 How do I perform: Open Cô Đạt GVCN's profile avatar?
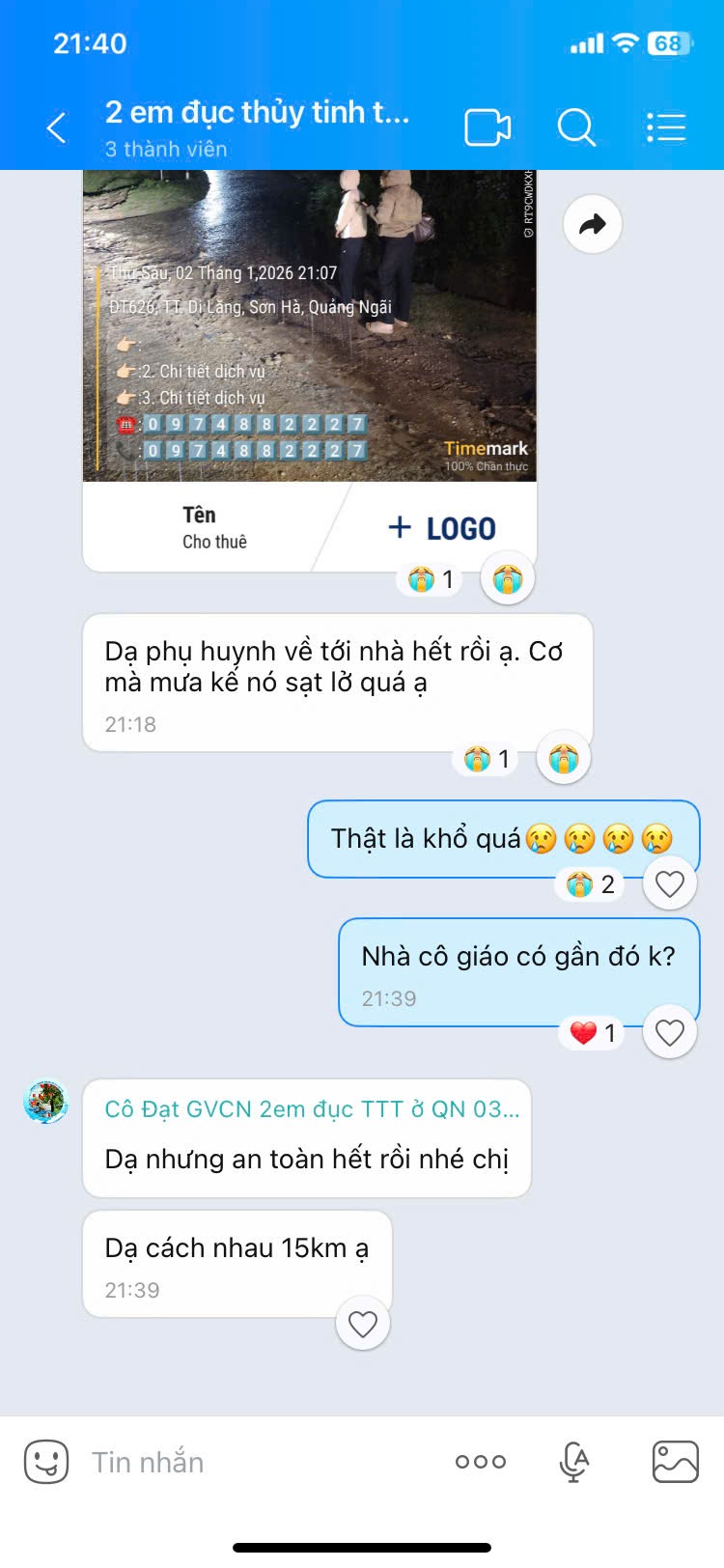[x=45, y=1102]
